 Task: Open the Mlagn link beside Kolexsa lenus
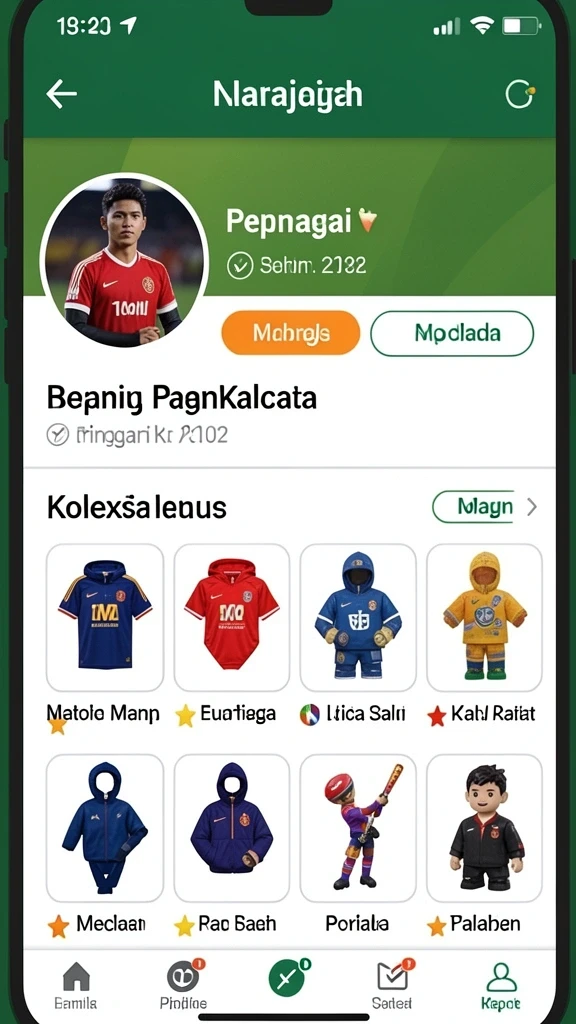coord(485,506)
